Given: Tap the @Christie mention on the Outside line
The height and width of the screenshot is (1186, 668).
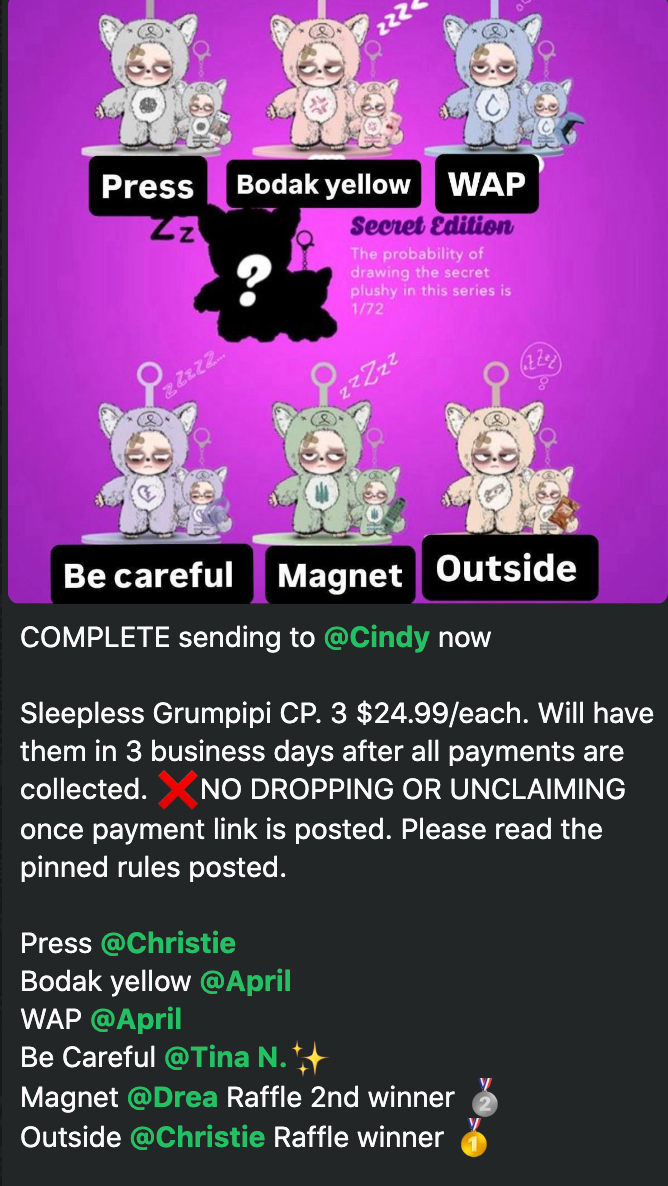Looking at the screenshot, I should point(197,1137).
